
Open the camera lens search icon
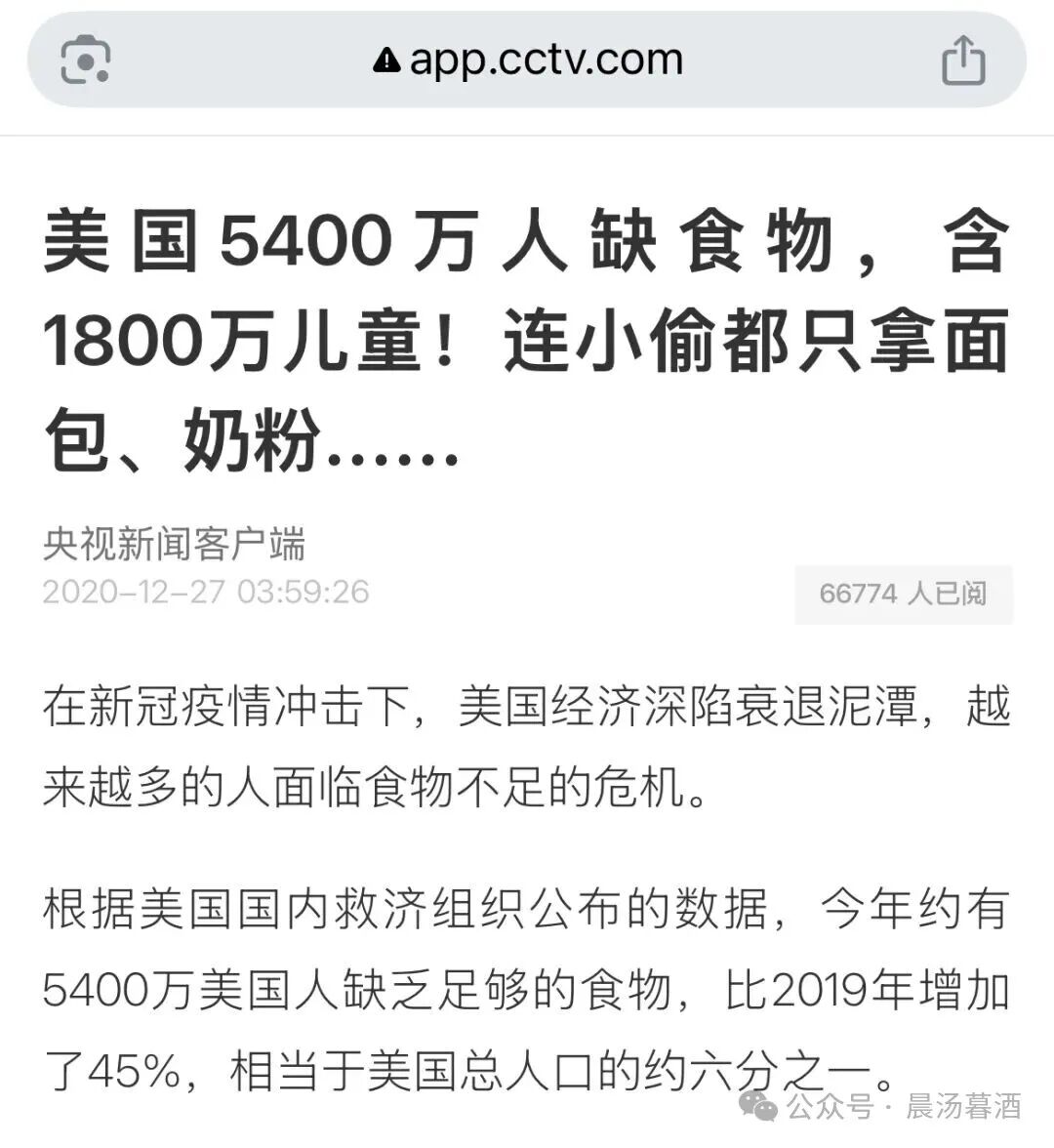point(85,61)
